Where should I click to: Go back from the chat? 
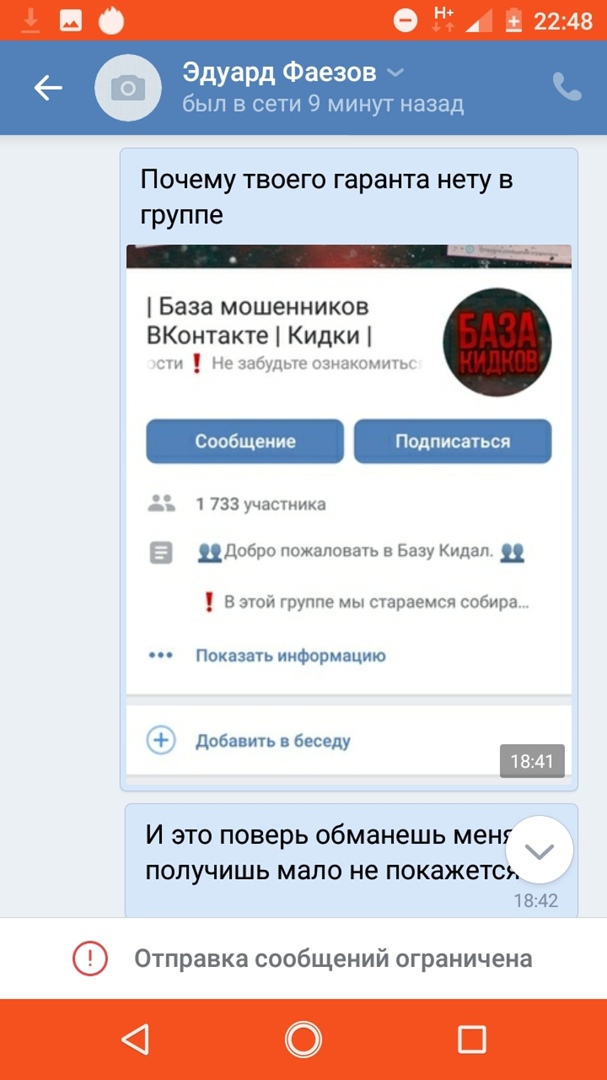tap(48, 88)
